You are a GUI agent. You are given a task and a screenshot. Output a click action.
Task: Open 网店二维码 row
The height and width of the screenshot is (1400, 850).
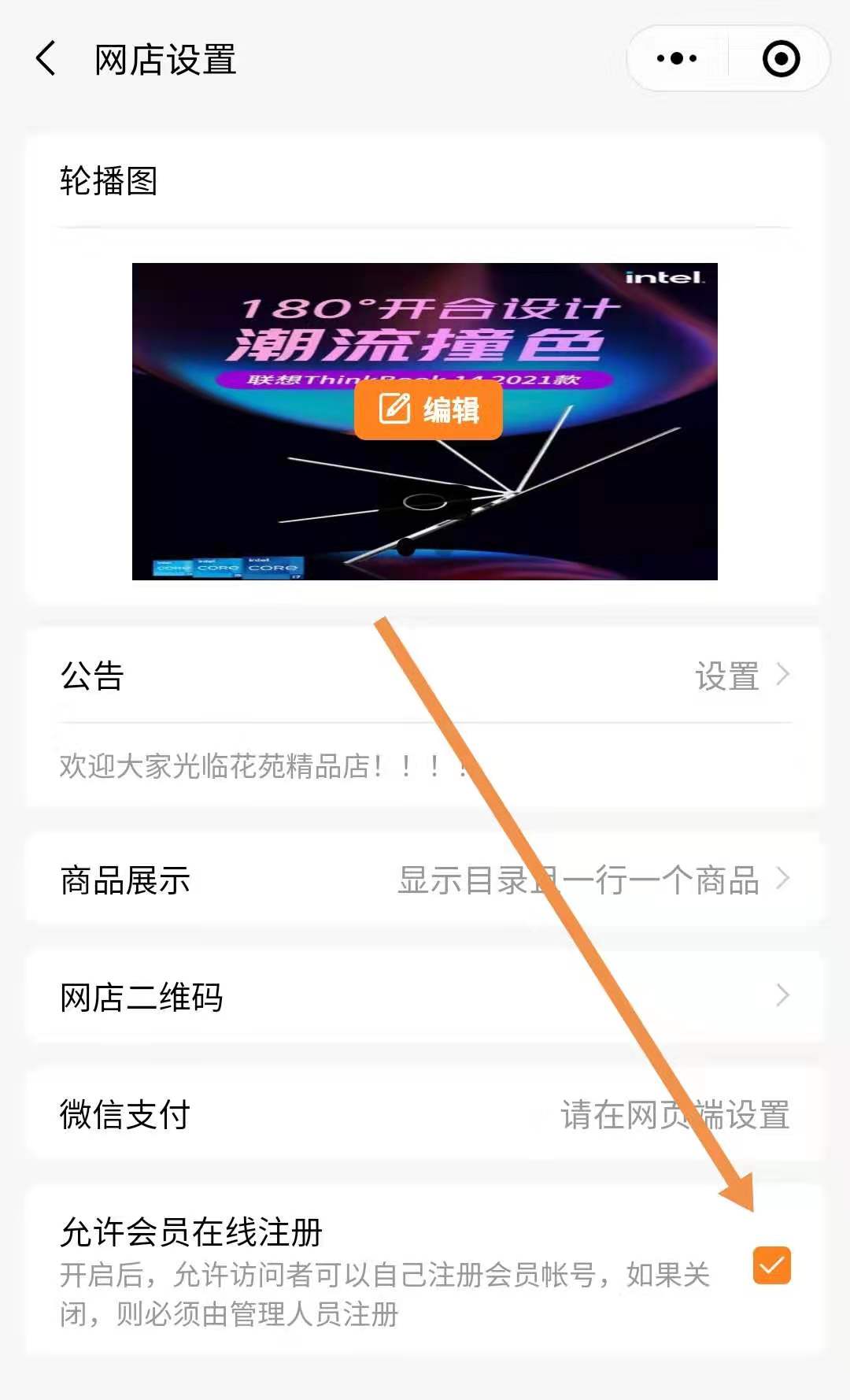click(425, 997)
